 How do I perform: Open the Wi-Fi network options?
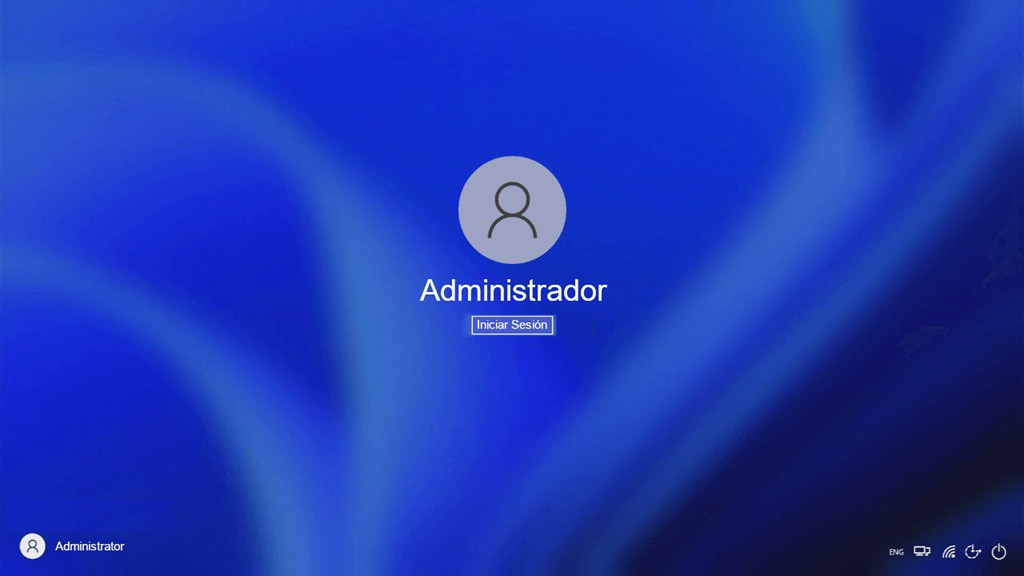948,551
